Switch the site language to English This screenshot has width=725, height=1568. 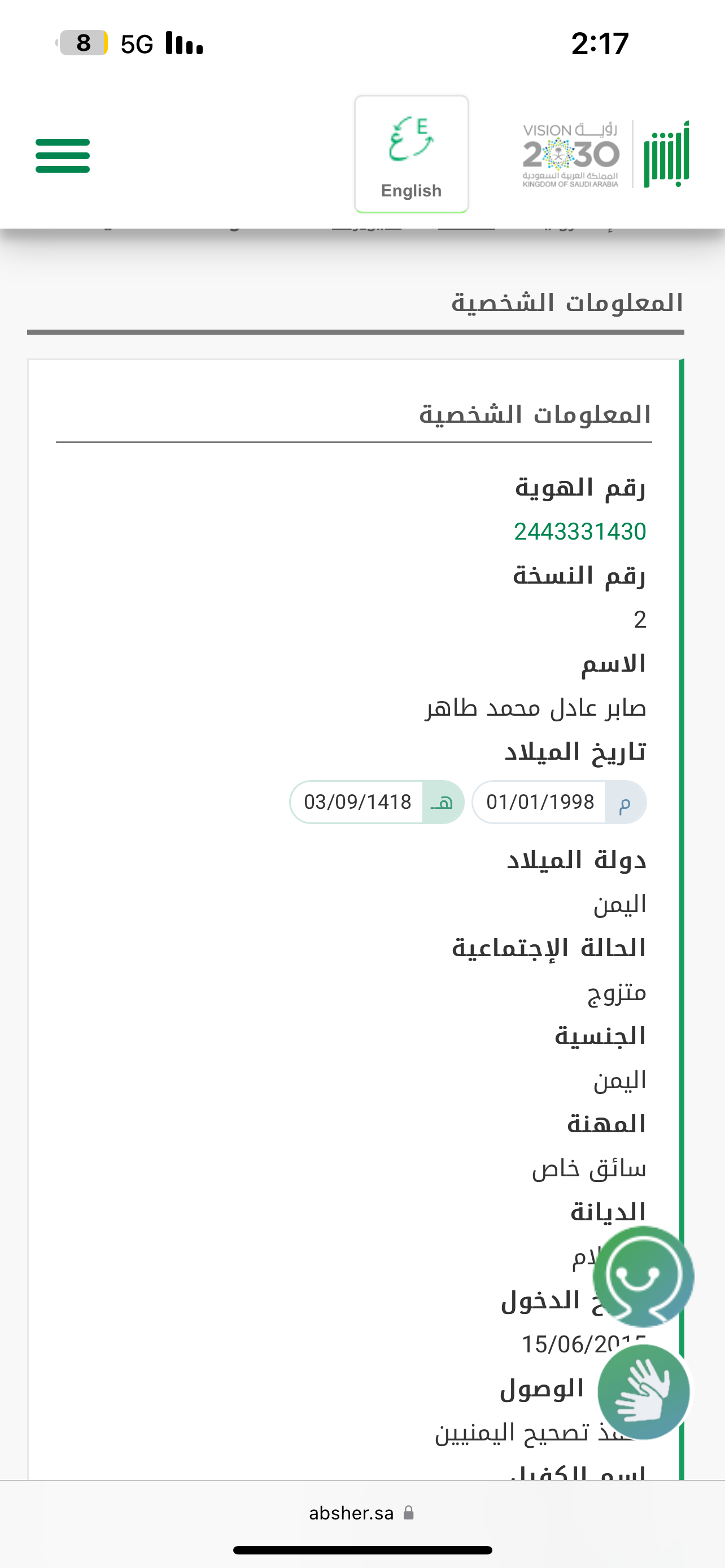412,155
